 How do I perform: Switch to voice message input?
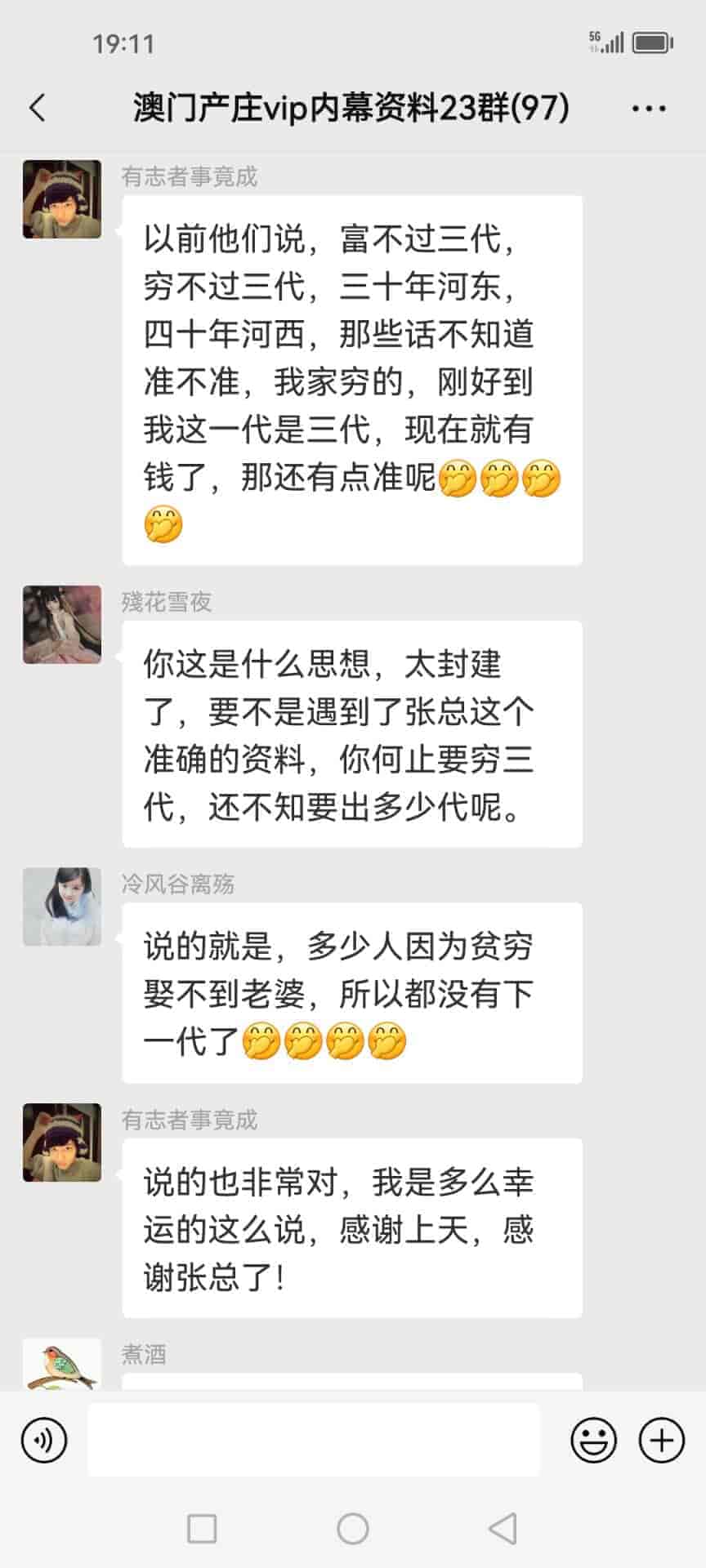point(44,1440)
